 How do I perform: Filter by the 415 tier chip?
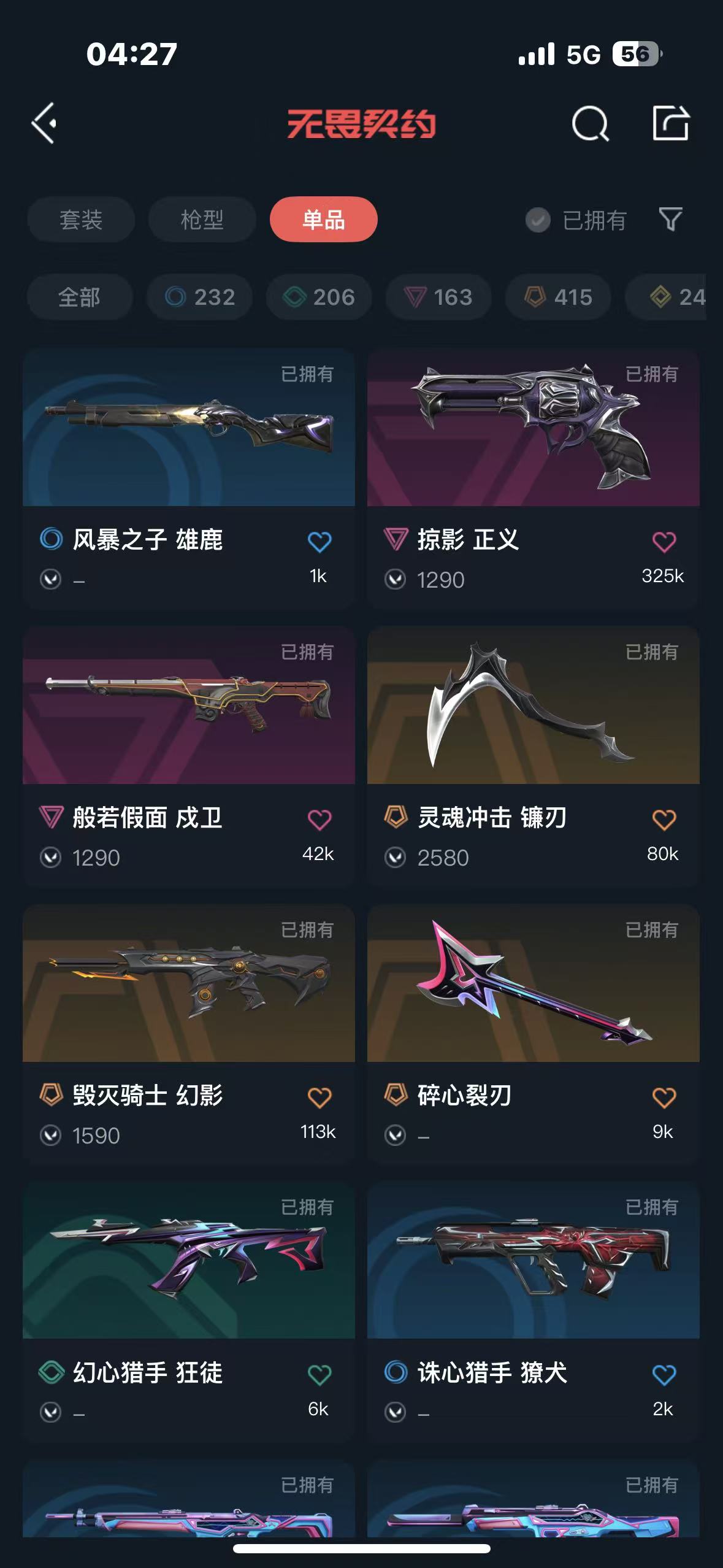click(558, 298)
